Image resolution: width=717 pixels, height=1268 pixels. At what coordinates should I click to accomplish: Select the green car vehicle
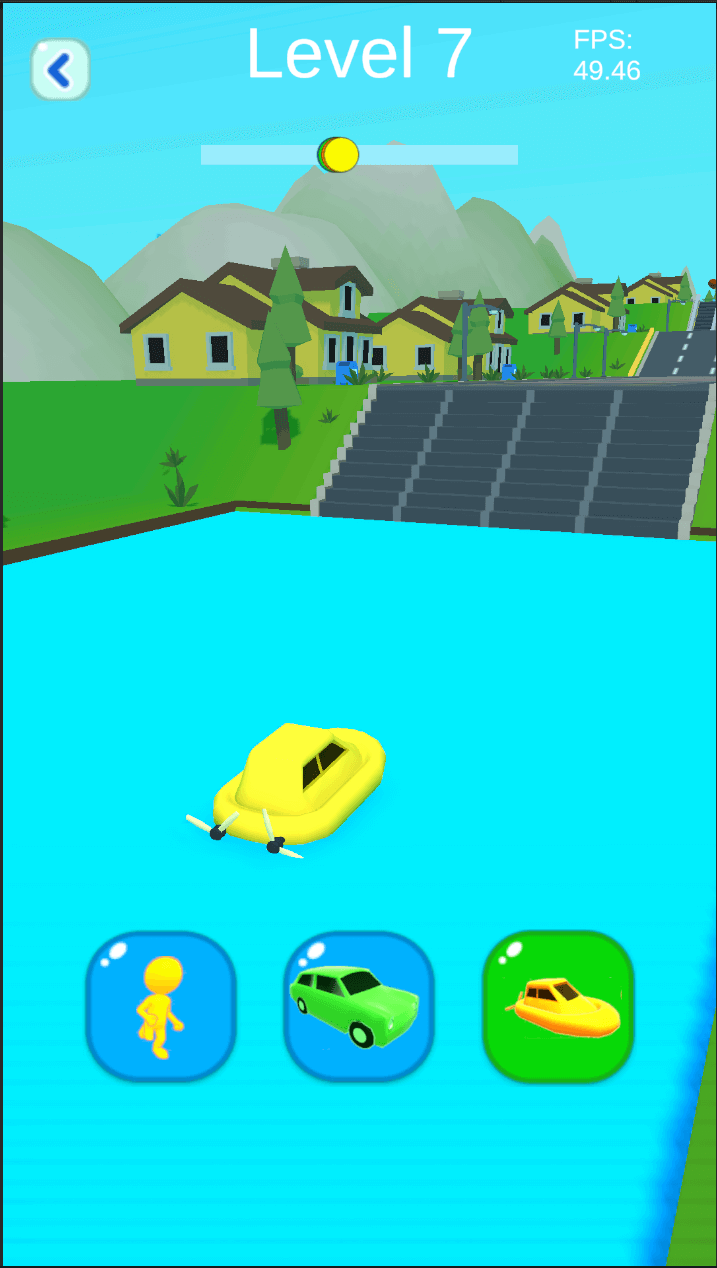[359, 1006]
